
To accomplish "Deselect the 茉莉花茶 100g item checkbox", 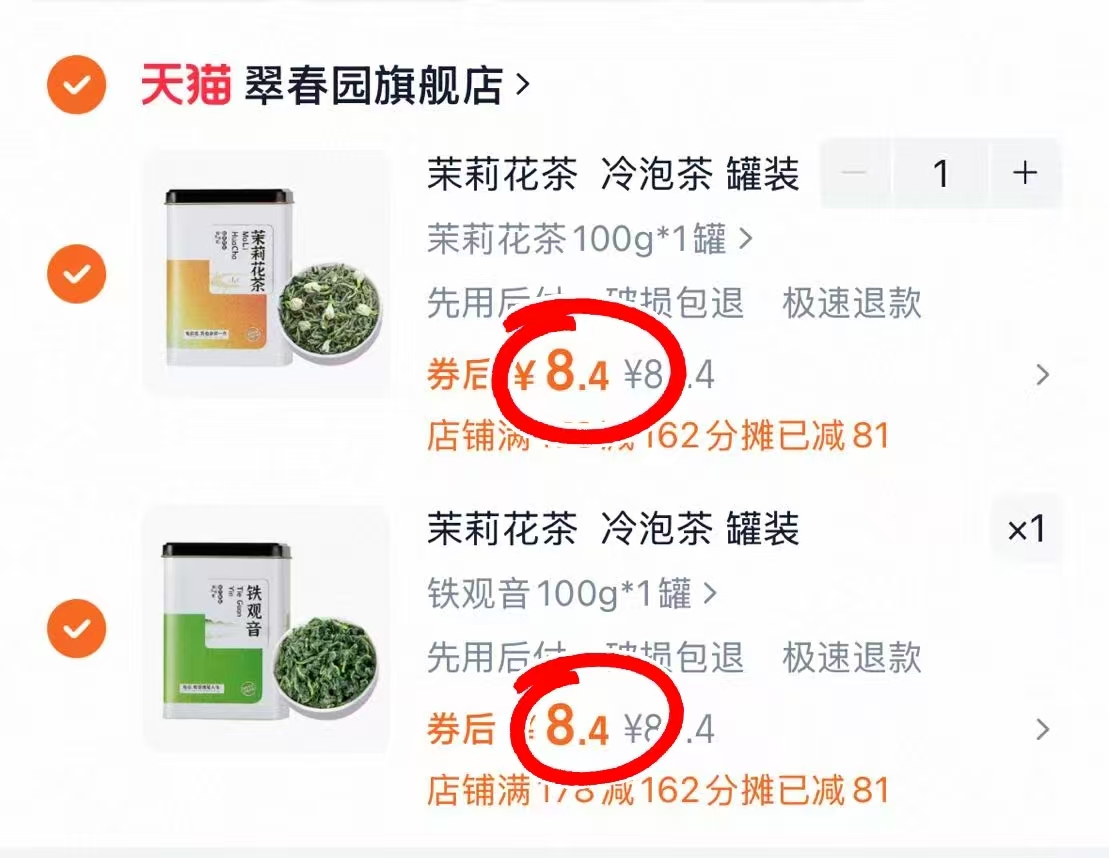I will (x=76, y=274).
